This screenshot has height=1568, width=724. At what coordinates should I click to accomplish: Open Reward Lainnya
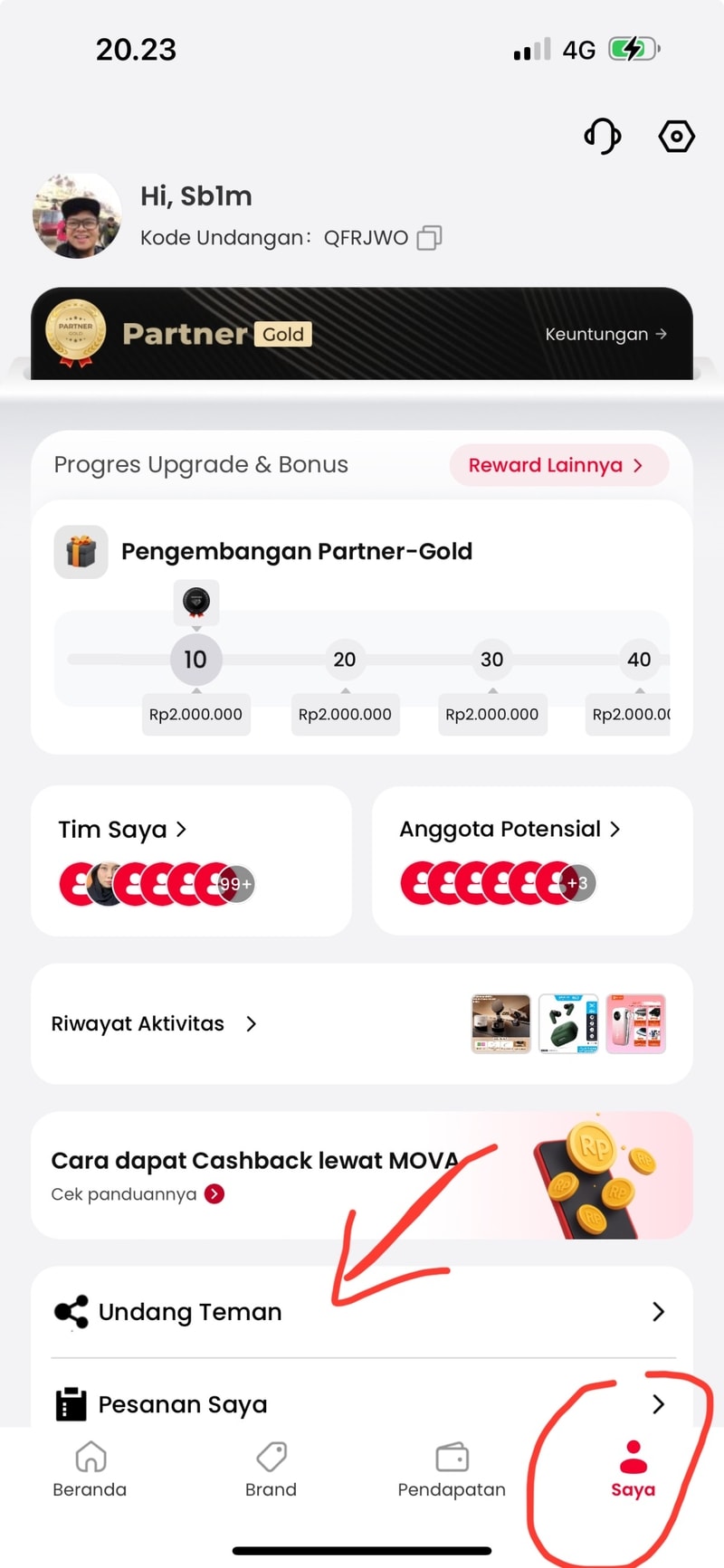[557, 465]
